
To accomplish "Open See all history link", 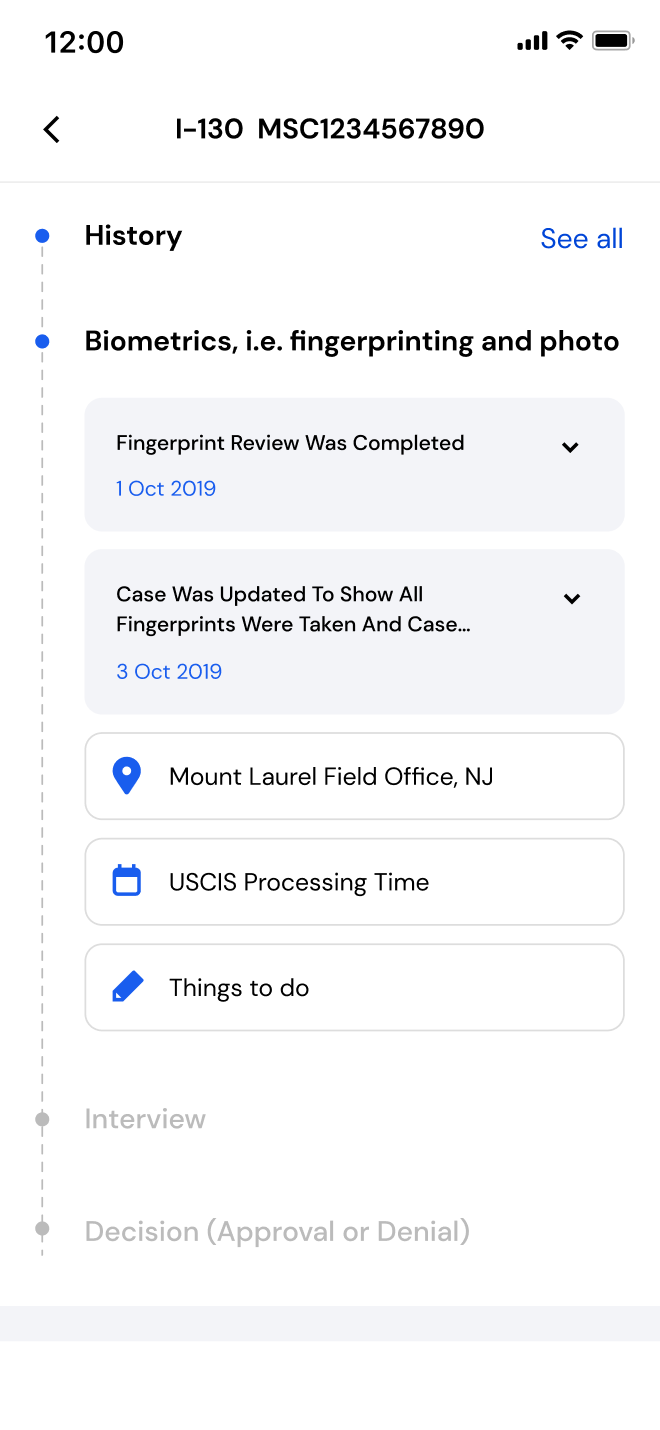I will tap(581, 238).
